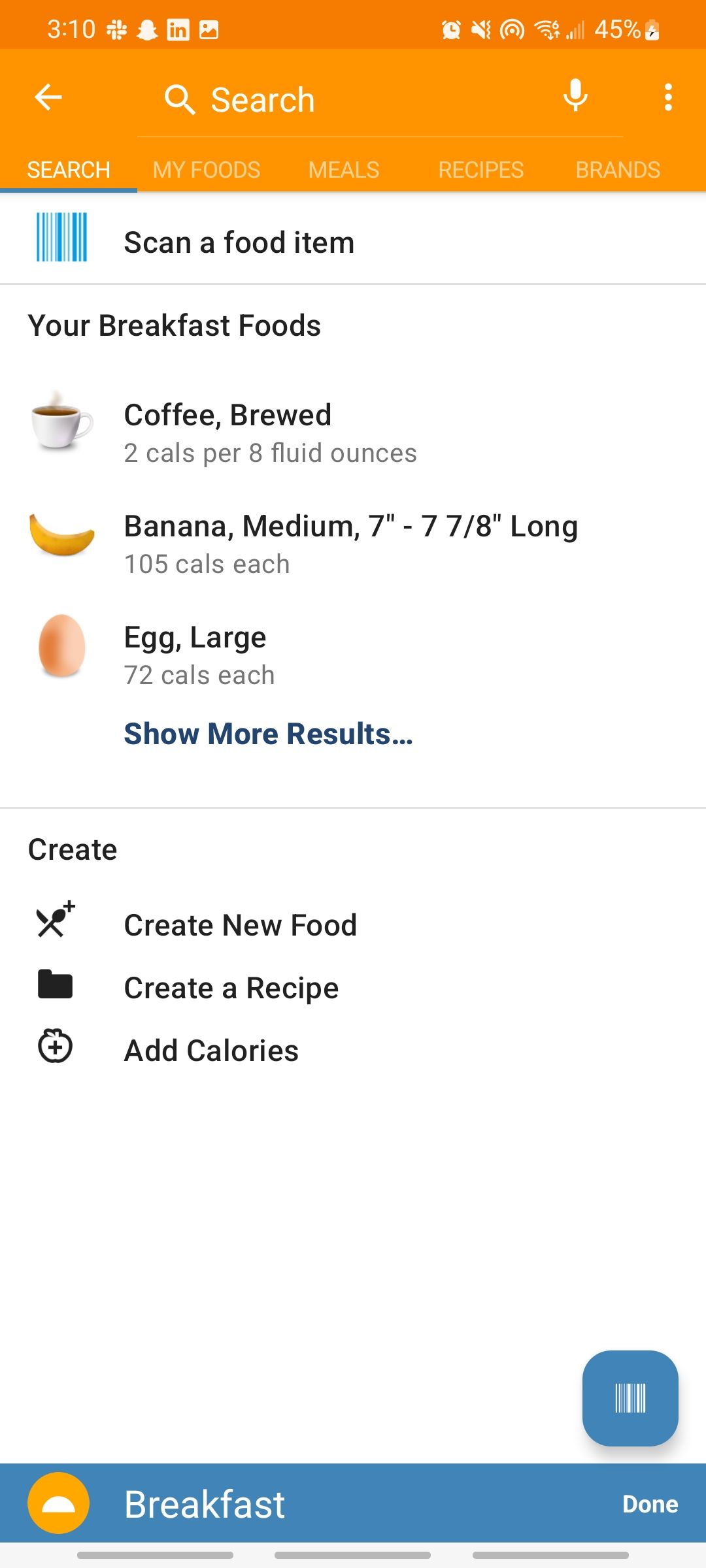The image size is (706, 1568).
Task: Open the MEALS tab
Action: (x=343, y=169)
